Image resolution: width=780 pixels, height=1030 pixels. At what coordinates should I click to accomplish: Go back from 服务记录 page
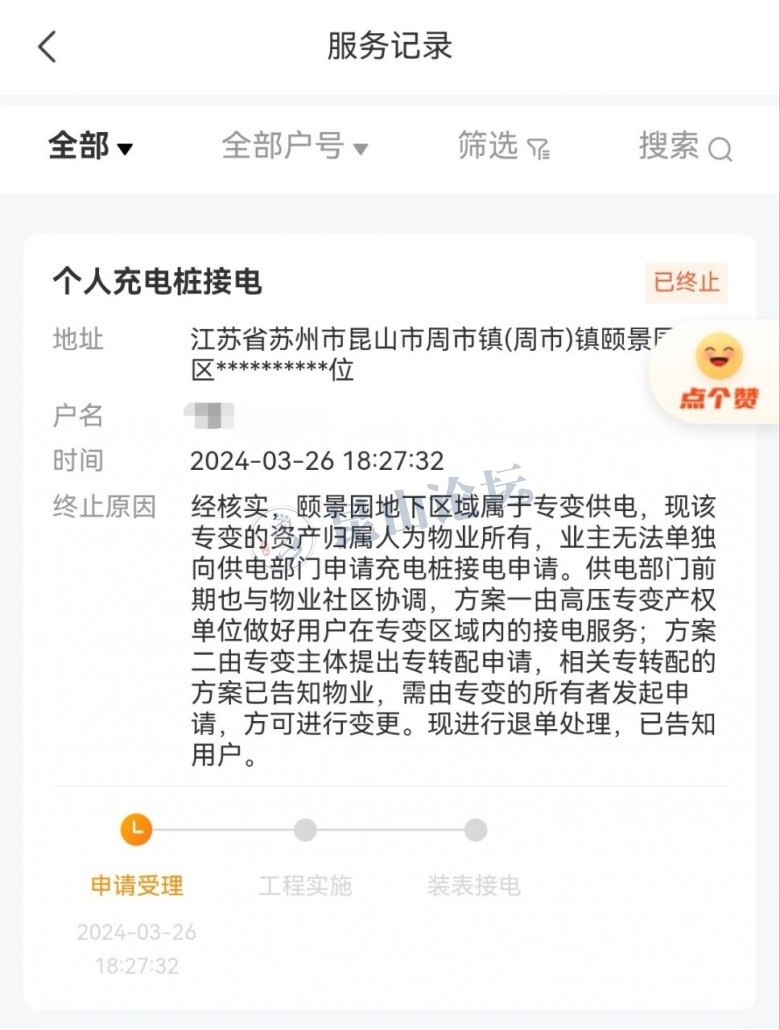click(x=47, y=47)
